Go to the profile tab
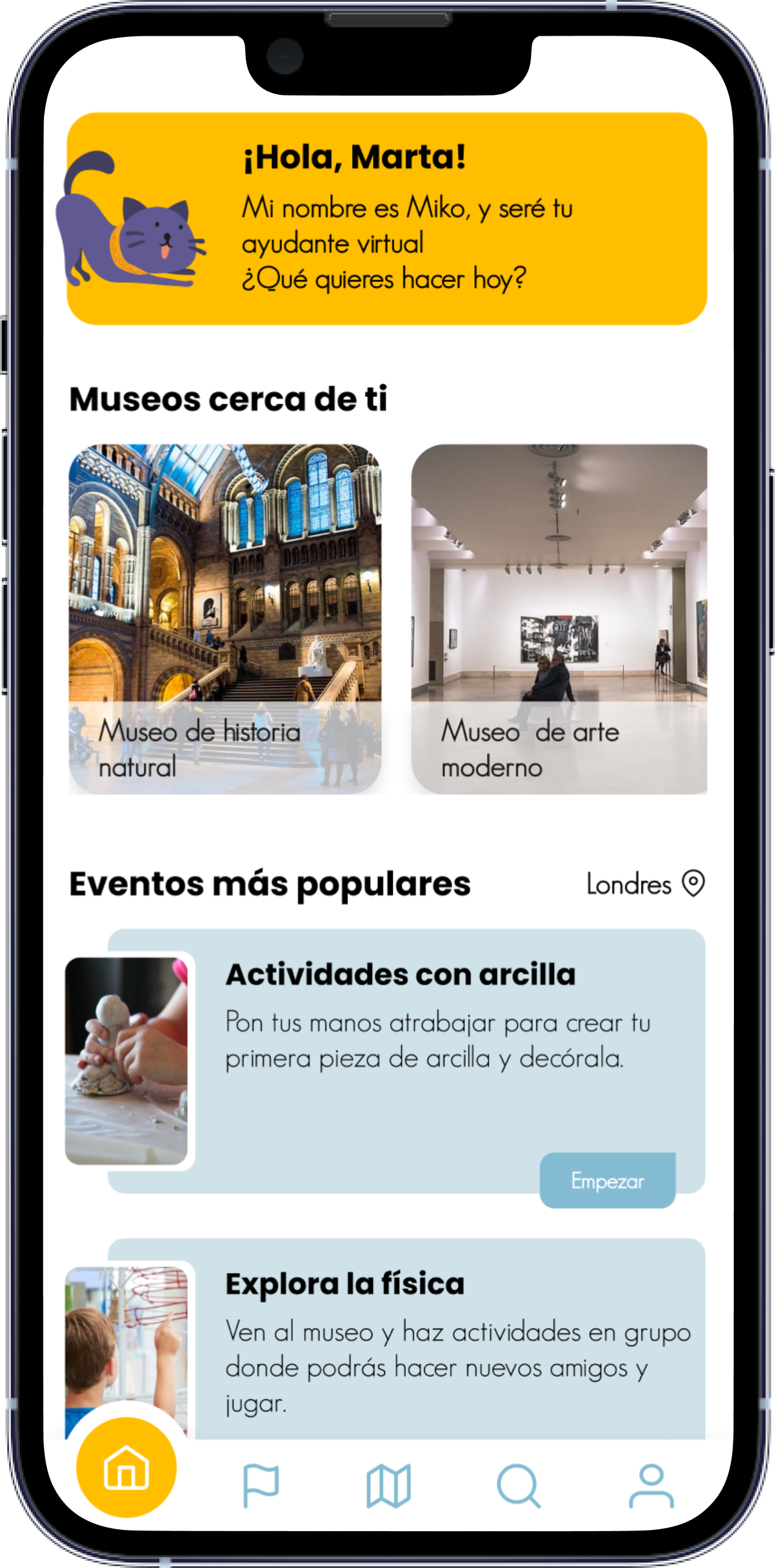This screenshot has height=1568, width=775. coord(651,1486)
